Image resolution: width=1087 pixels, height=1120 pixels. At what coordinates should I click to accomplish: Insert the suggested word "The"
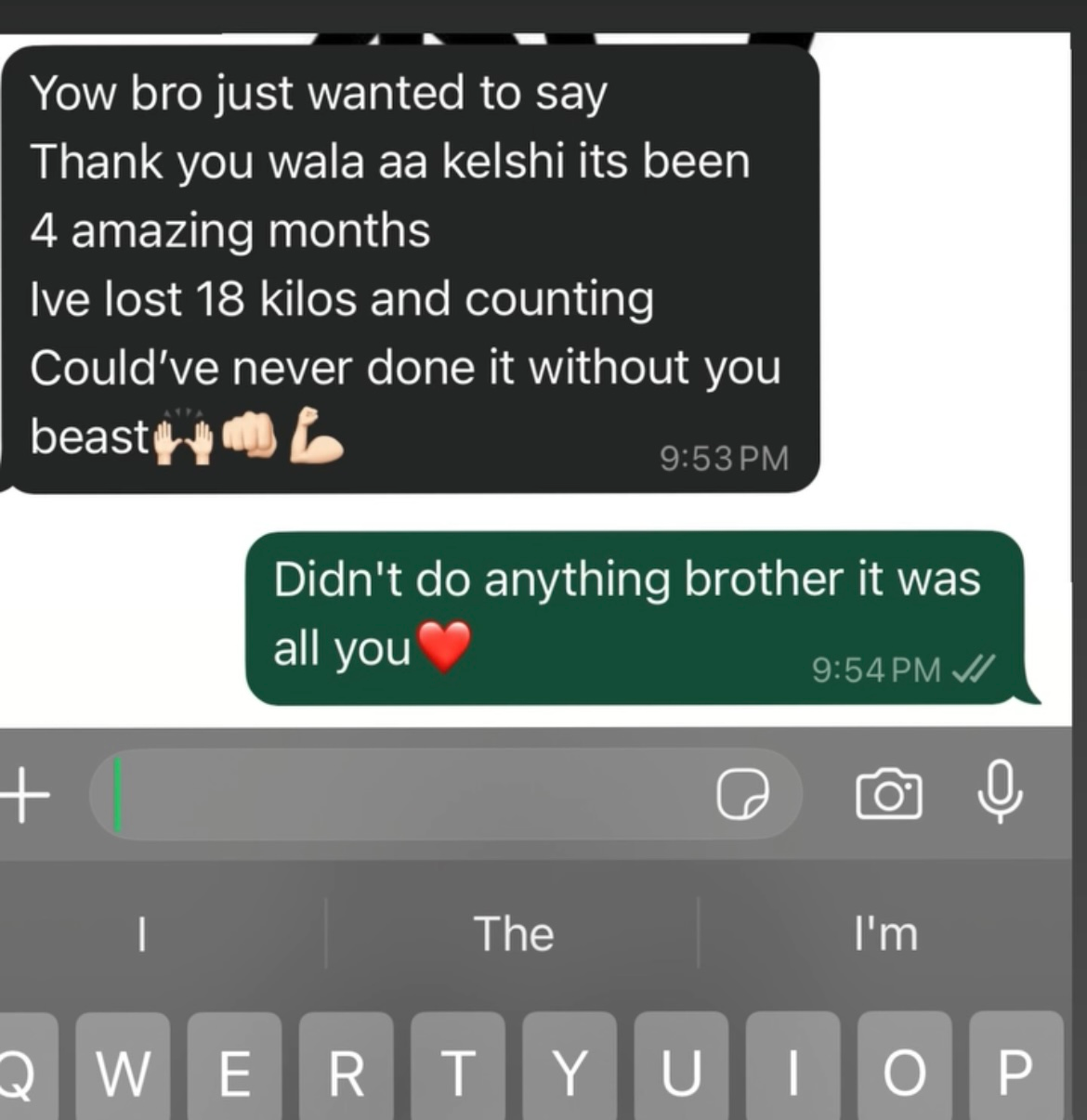click(513, 933)
